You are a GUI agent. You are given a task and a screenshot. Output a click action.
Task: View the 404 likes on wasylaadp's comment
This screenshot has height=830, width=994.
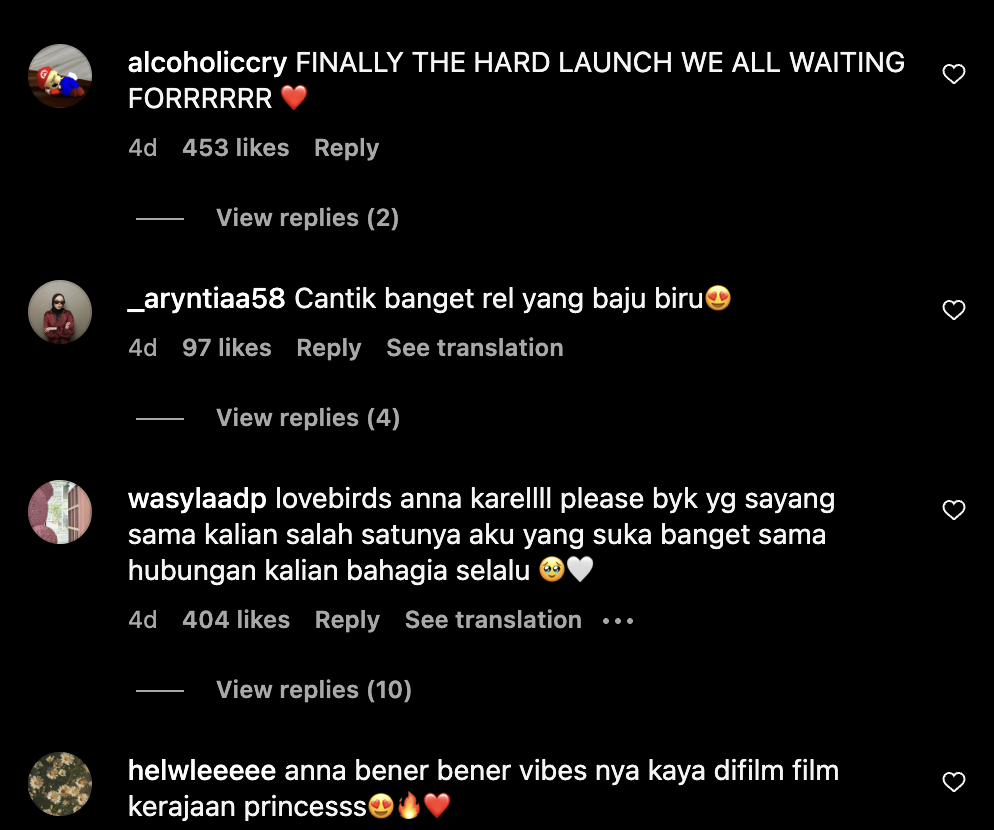235,620
